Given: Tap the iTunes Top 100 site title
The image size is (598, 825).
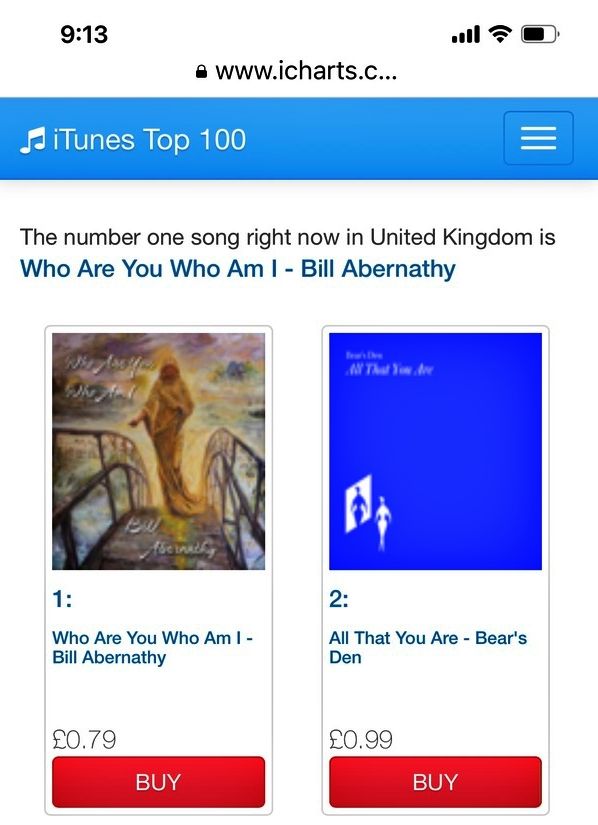Looking at the screenshot, I should (133, 140).
